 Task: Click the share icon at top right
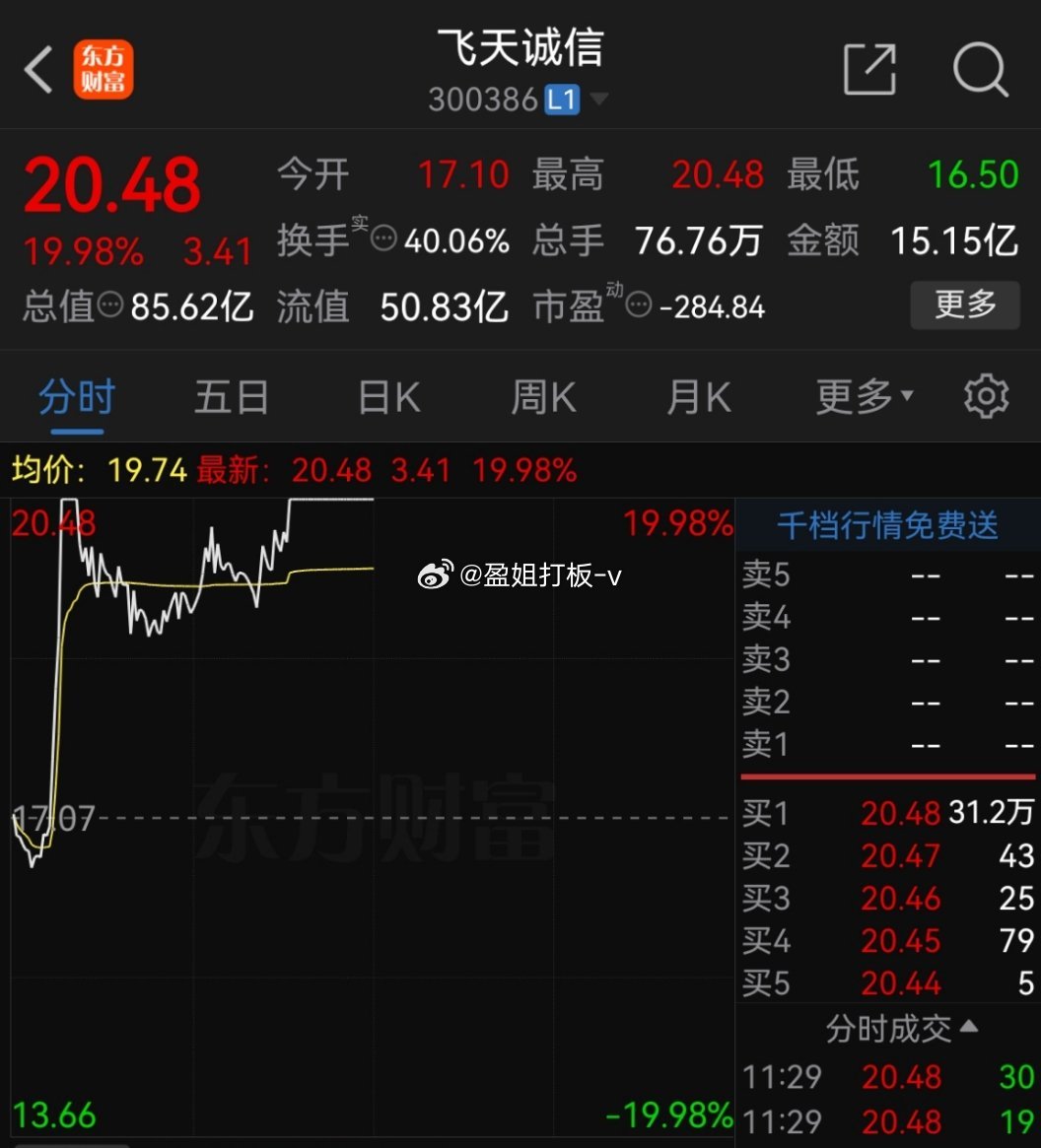pos(868,69)
